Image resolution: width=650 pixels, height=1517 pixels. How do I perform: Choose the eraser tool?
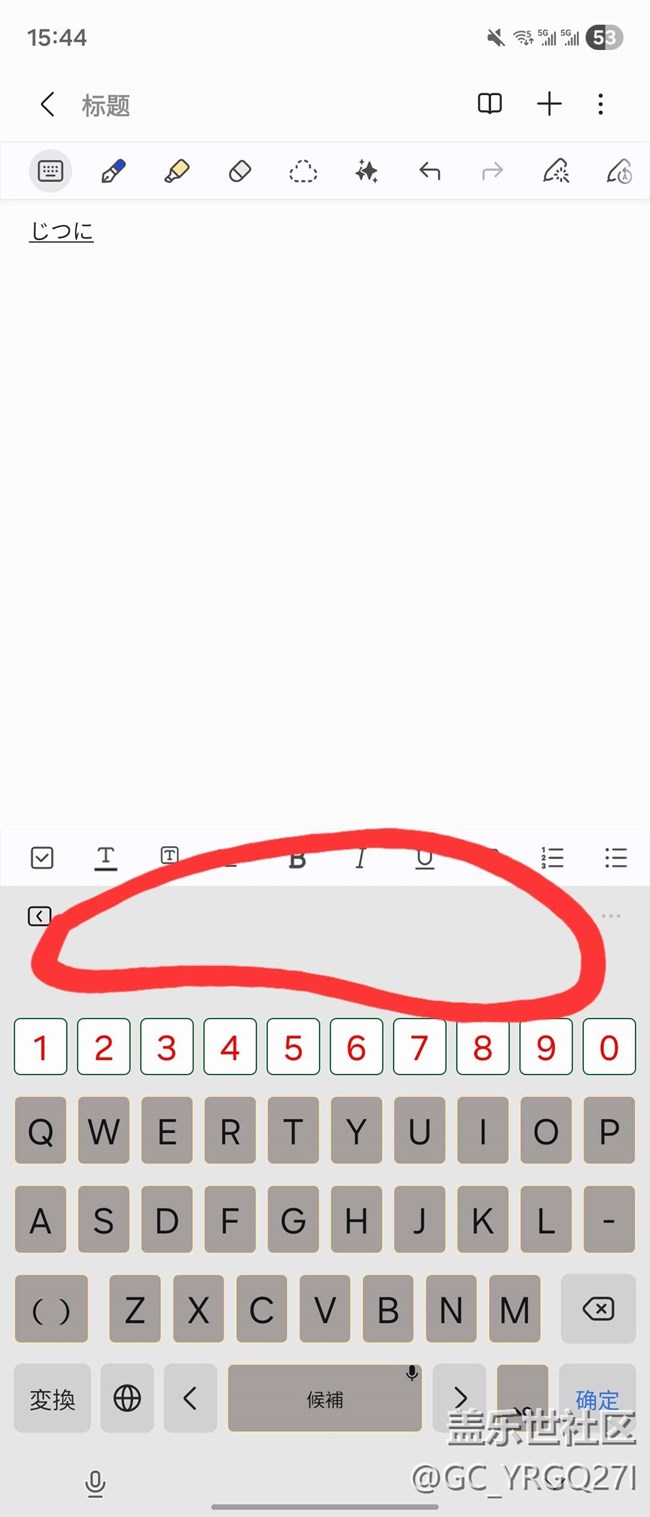(240, 172)
